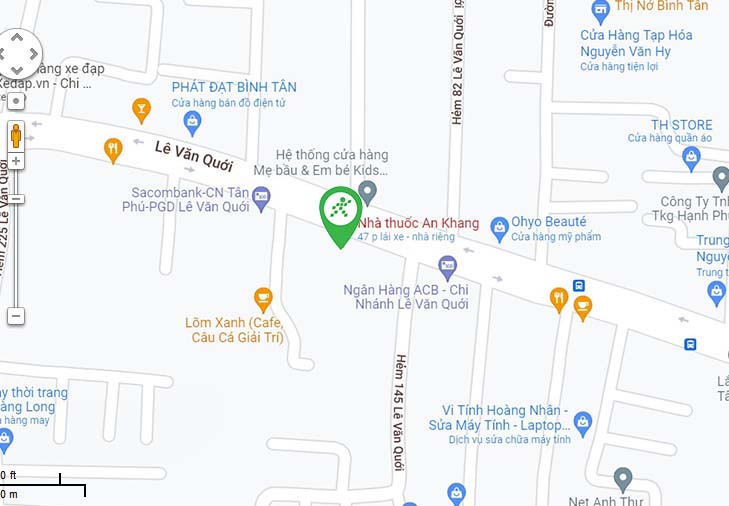Open Ohyo Beauté shop marker
This screenshot has width=729, height=506.
tap(499, 229)
